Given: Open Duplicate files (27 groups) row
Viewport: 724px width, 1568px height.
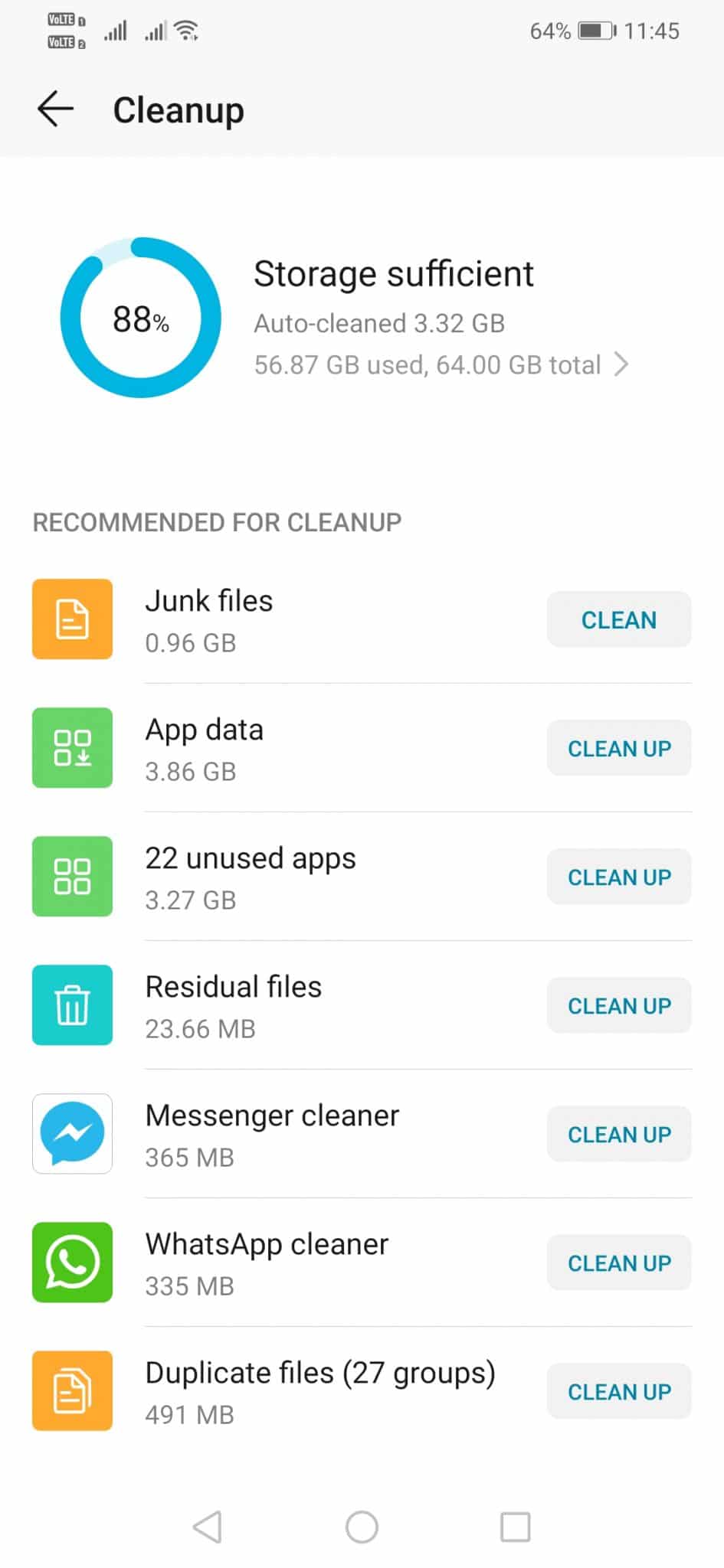Looking at the screenshot, I should click(306, 1391).
